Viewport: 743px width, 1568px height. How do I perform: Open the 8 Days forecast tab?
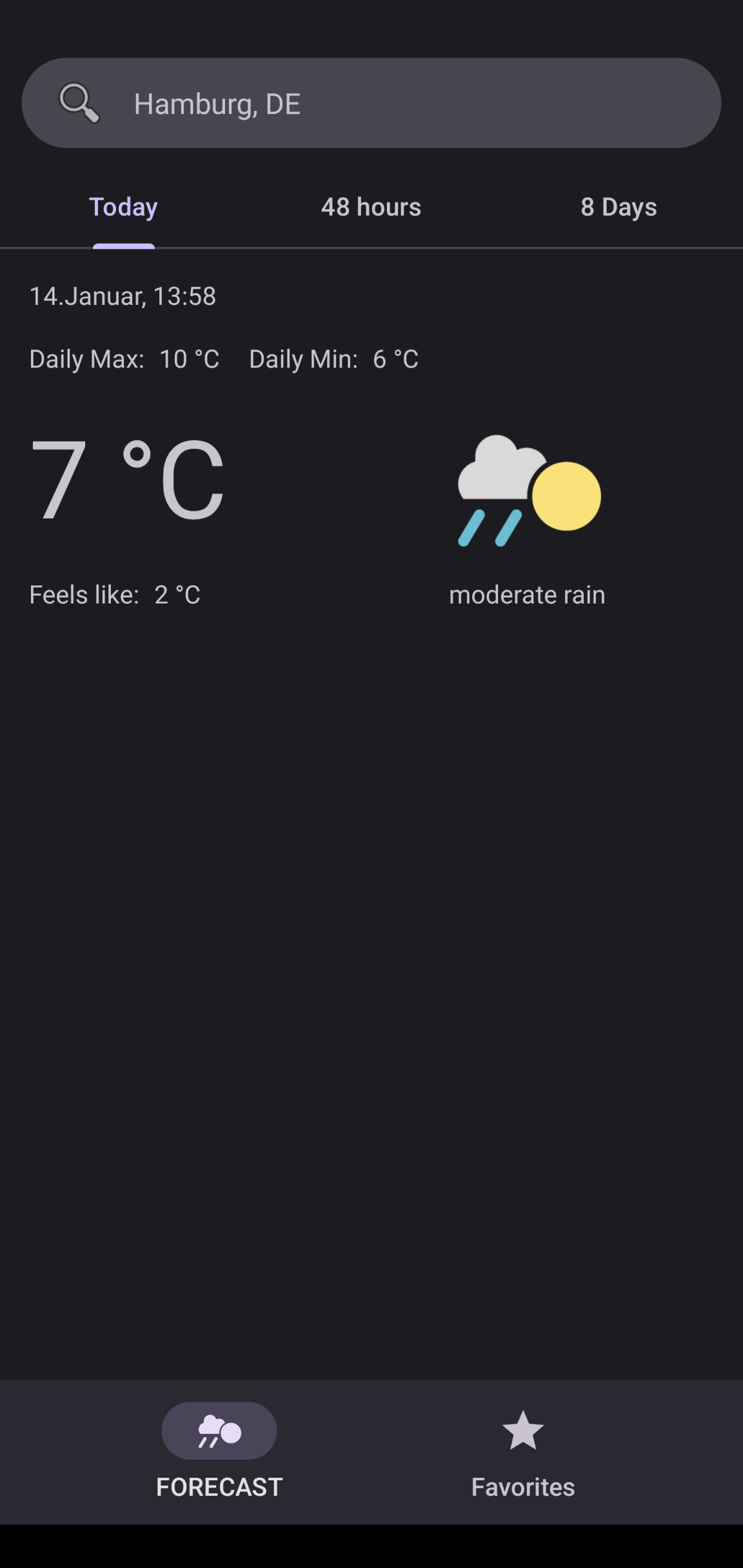[x=619, y=208]
